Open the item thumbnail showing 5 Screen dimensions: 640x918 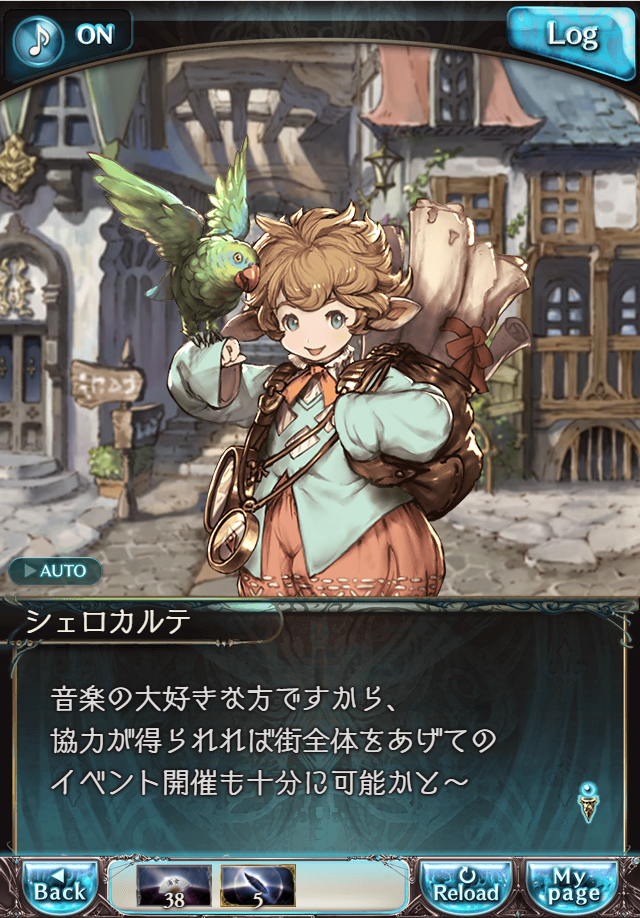256,885
